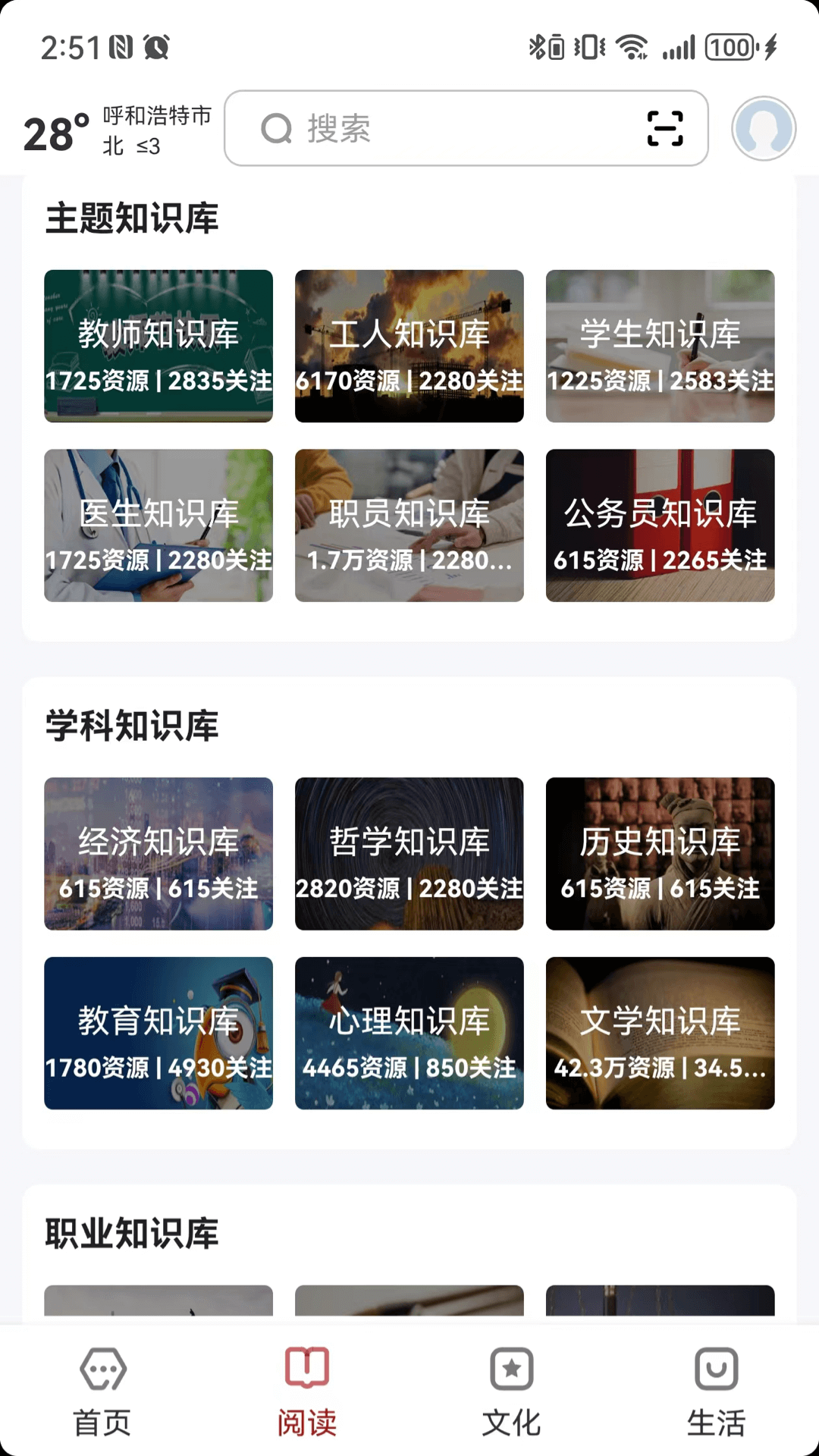Open 心理知识库 card
This screenshot has width=819, height=1456.
(x=409, y=1033)
